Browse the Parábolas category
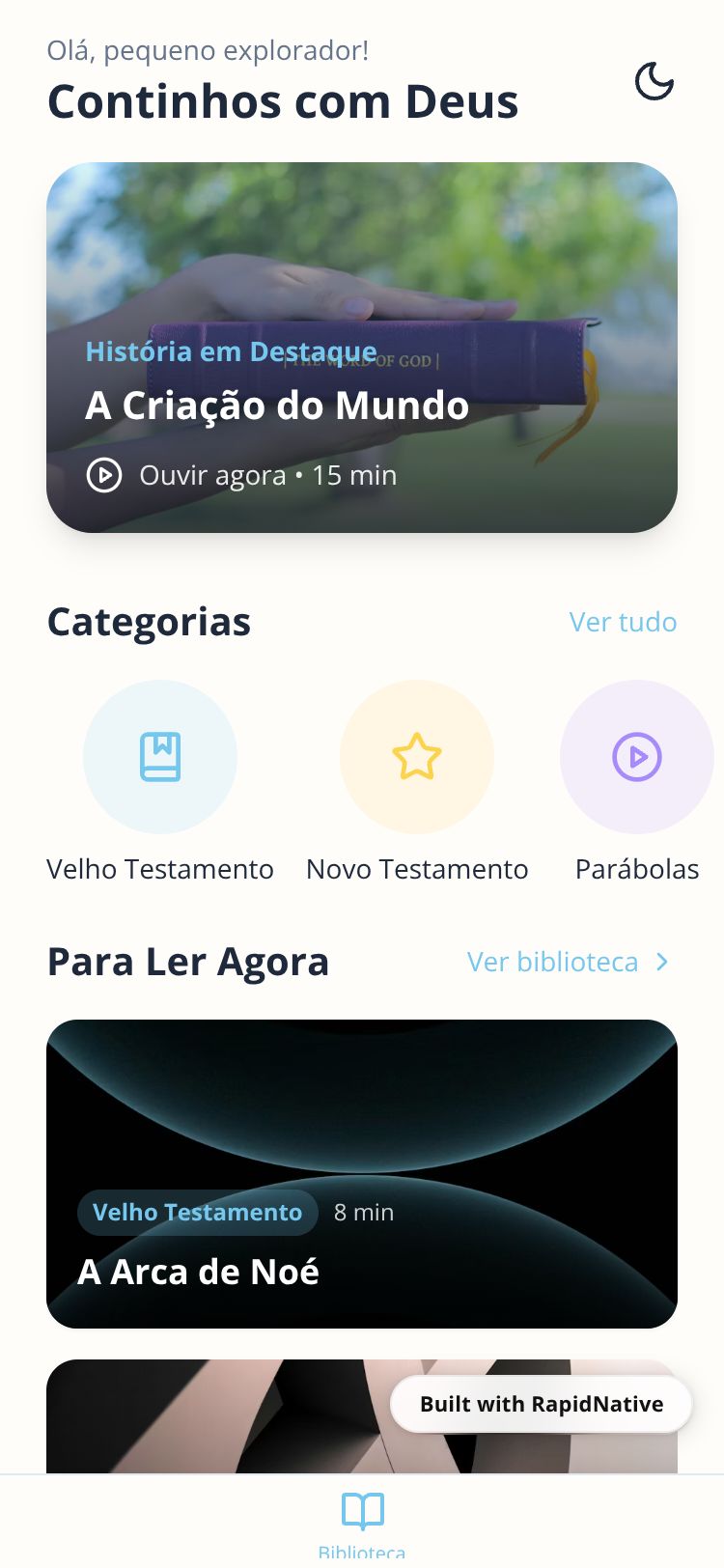Viewport: 724px width, 1568px height. [x=637, y=757]
